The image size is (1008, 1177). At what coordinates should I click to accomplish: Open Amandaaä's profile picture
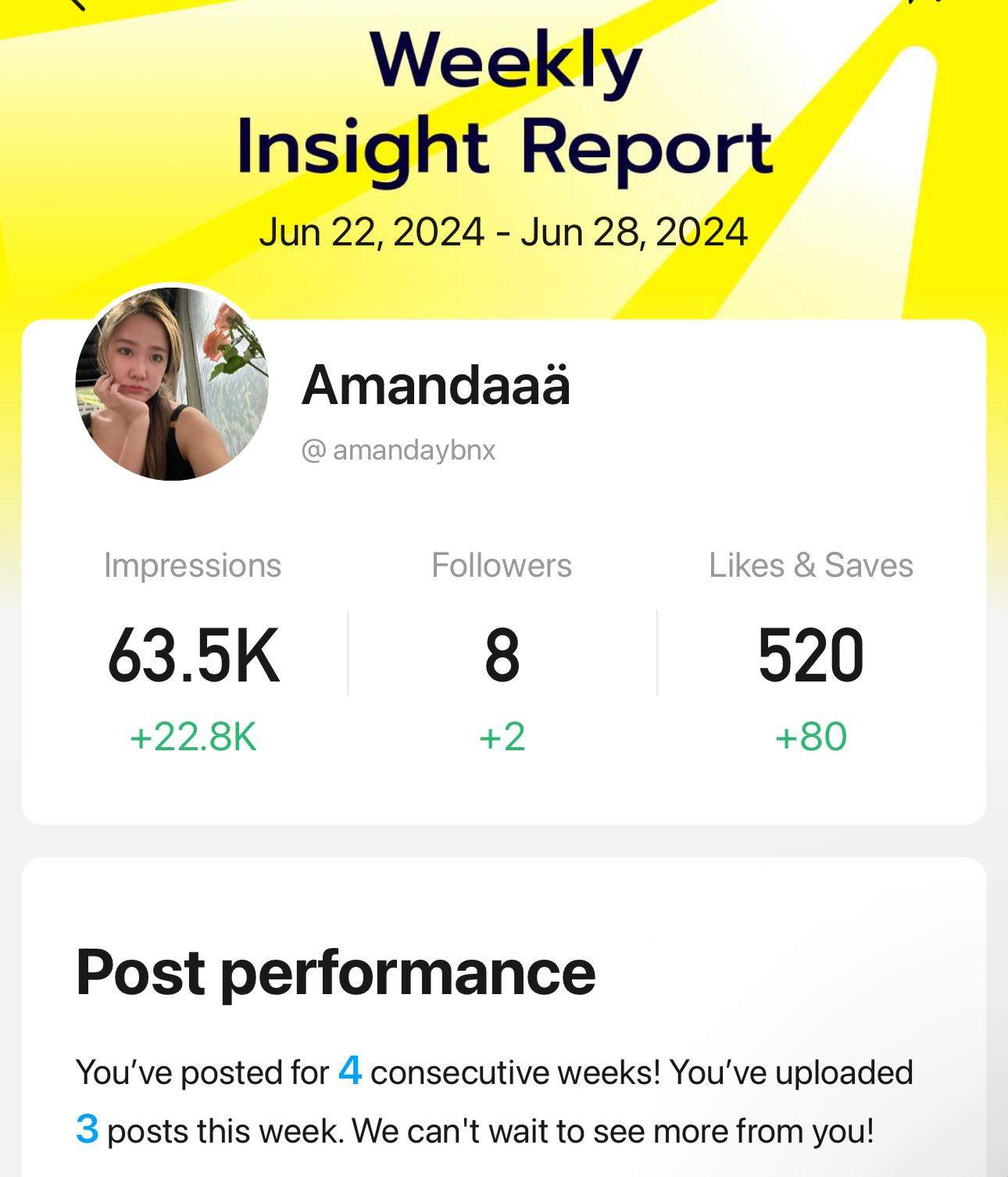(172, 384)
